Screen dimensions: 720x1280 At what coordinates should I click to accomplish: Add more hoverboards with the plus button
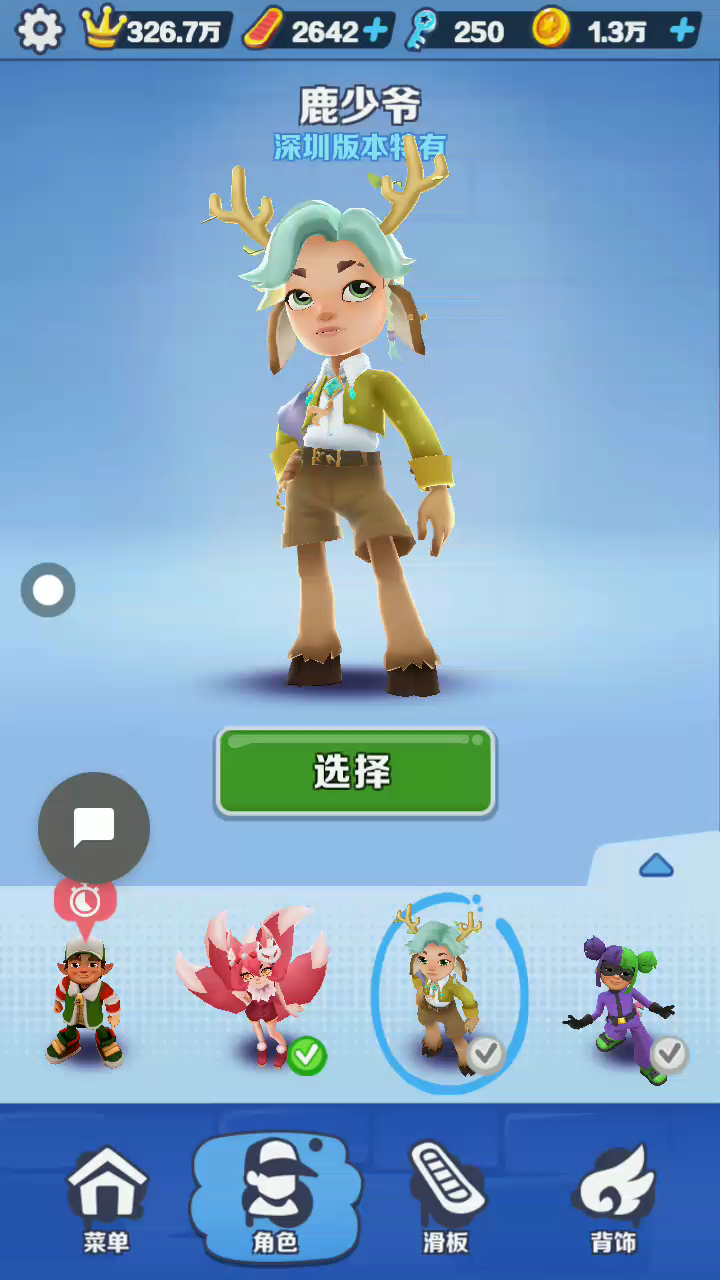376,31
